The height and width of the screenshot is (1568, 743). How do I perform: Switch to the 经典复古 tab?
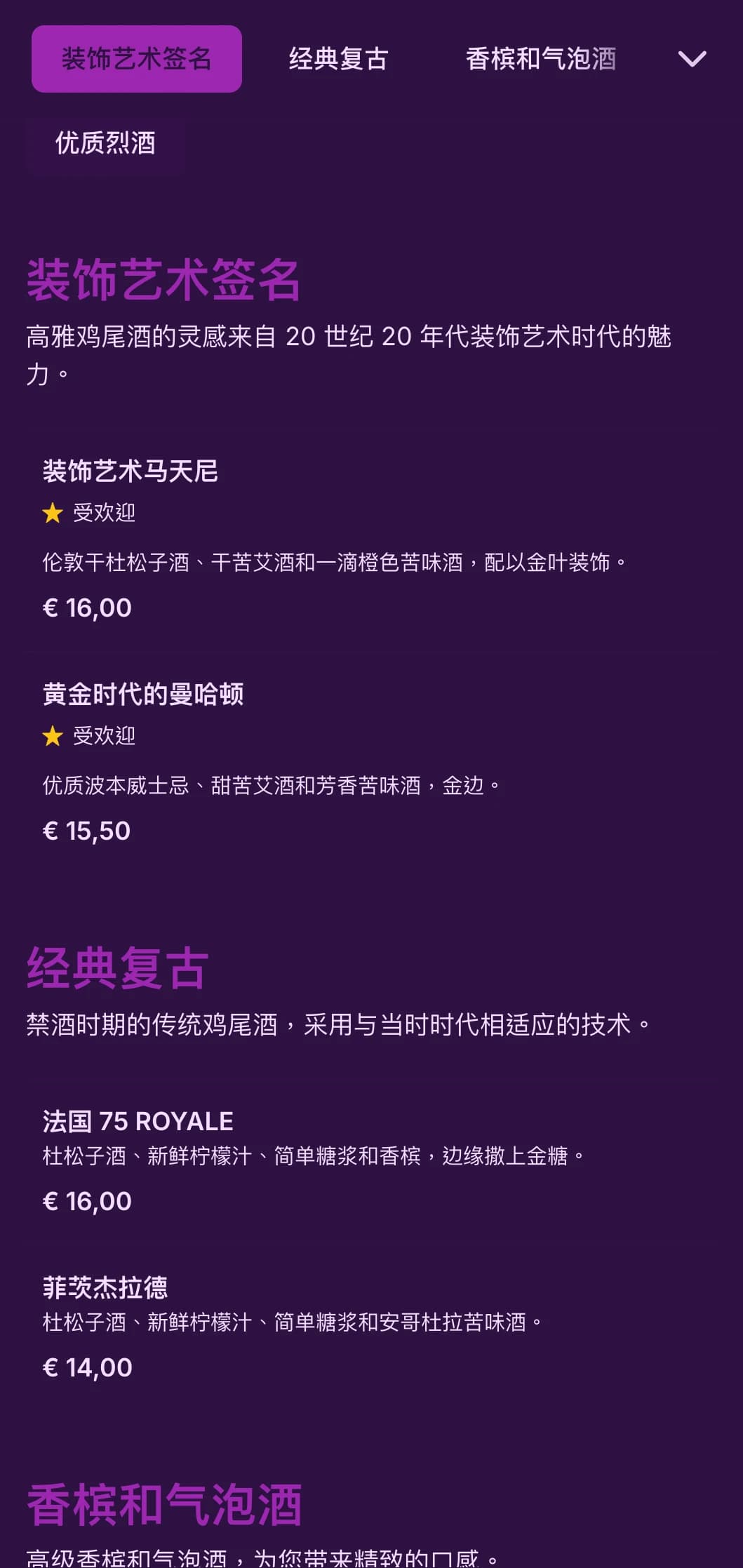(338, 59)
